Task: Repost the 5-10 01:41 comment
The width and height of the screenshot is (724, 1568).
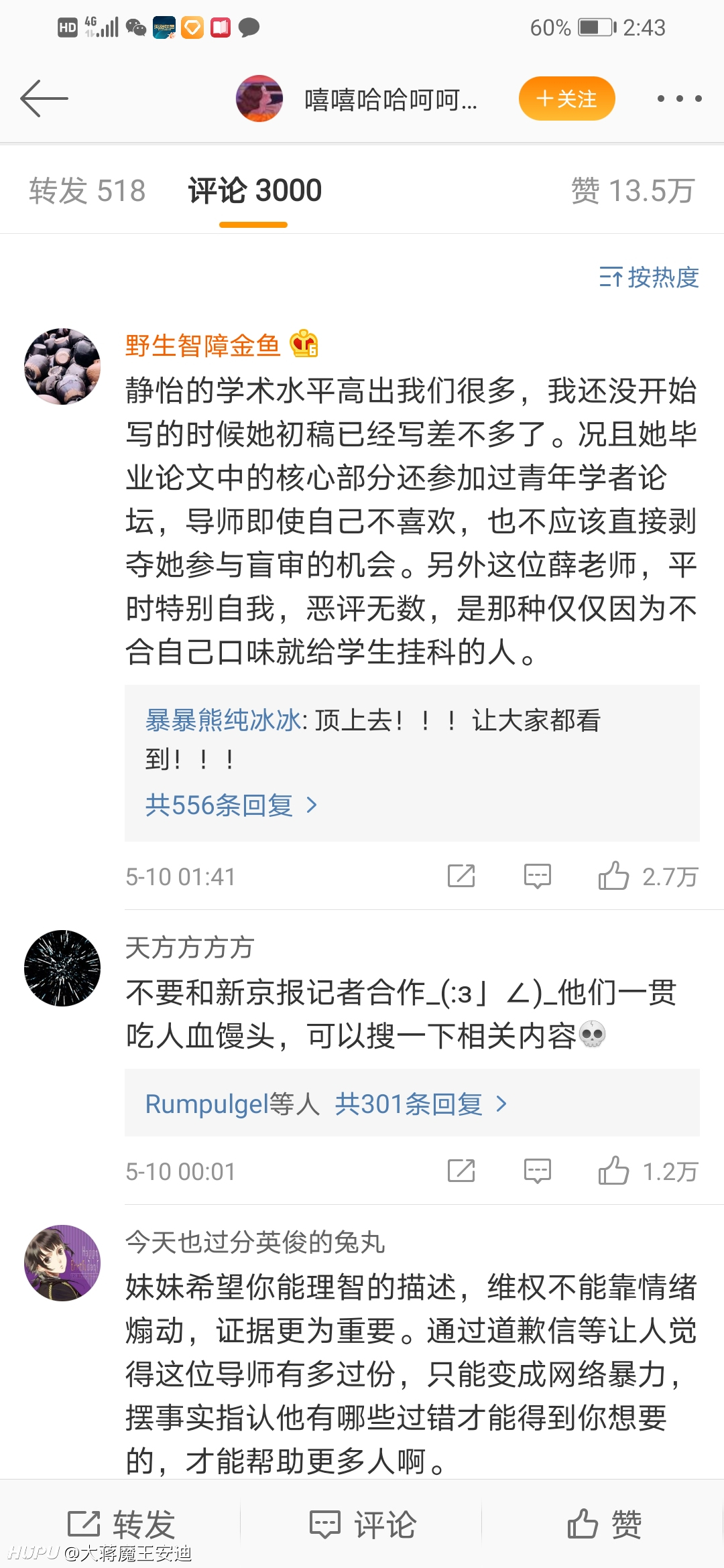Action: (x=461, y=876)
